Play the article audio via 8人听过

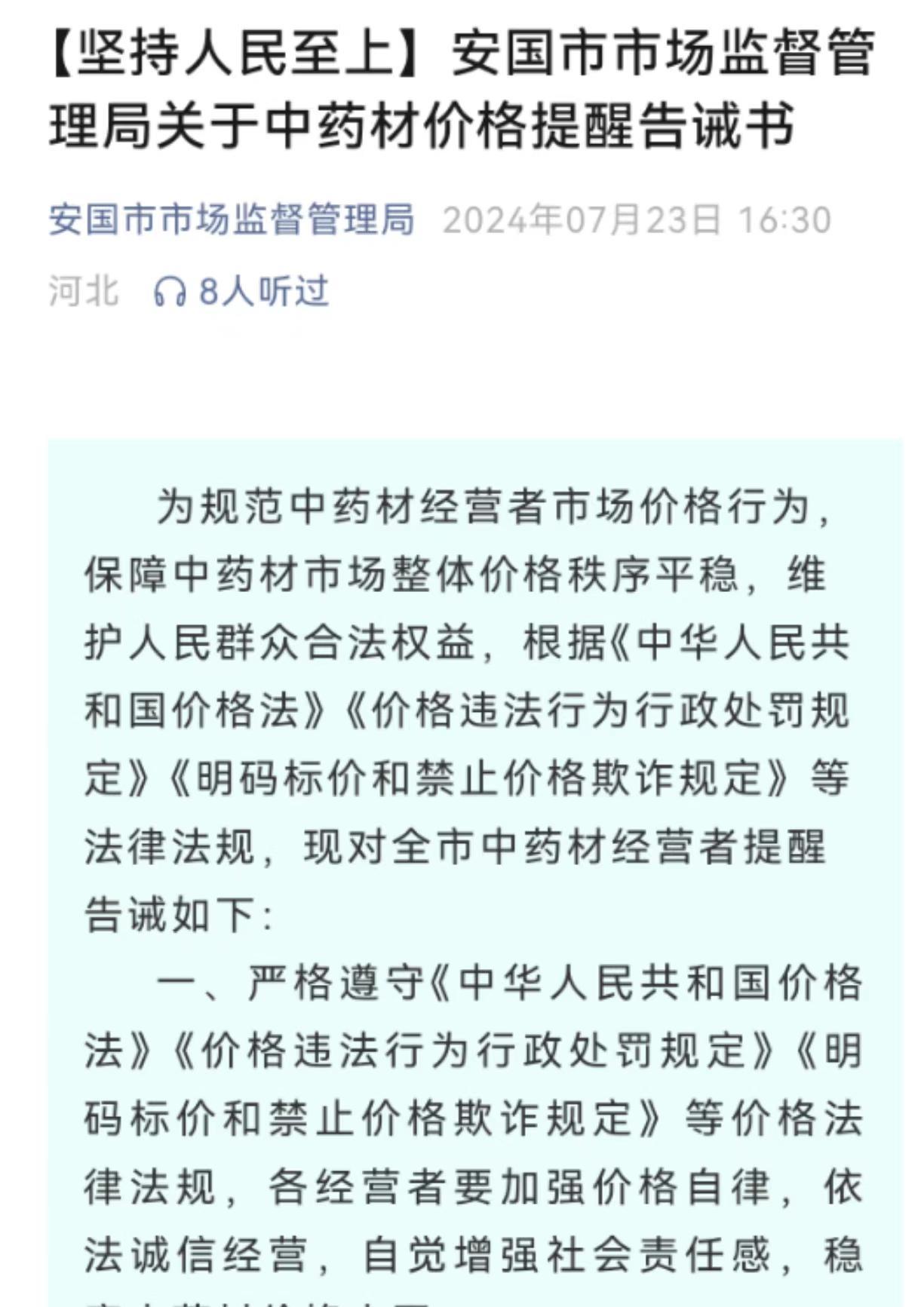(x=241, y=291)
